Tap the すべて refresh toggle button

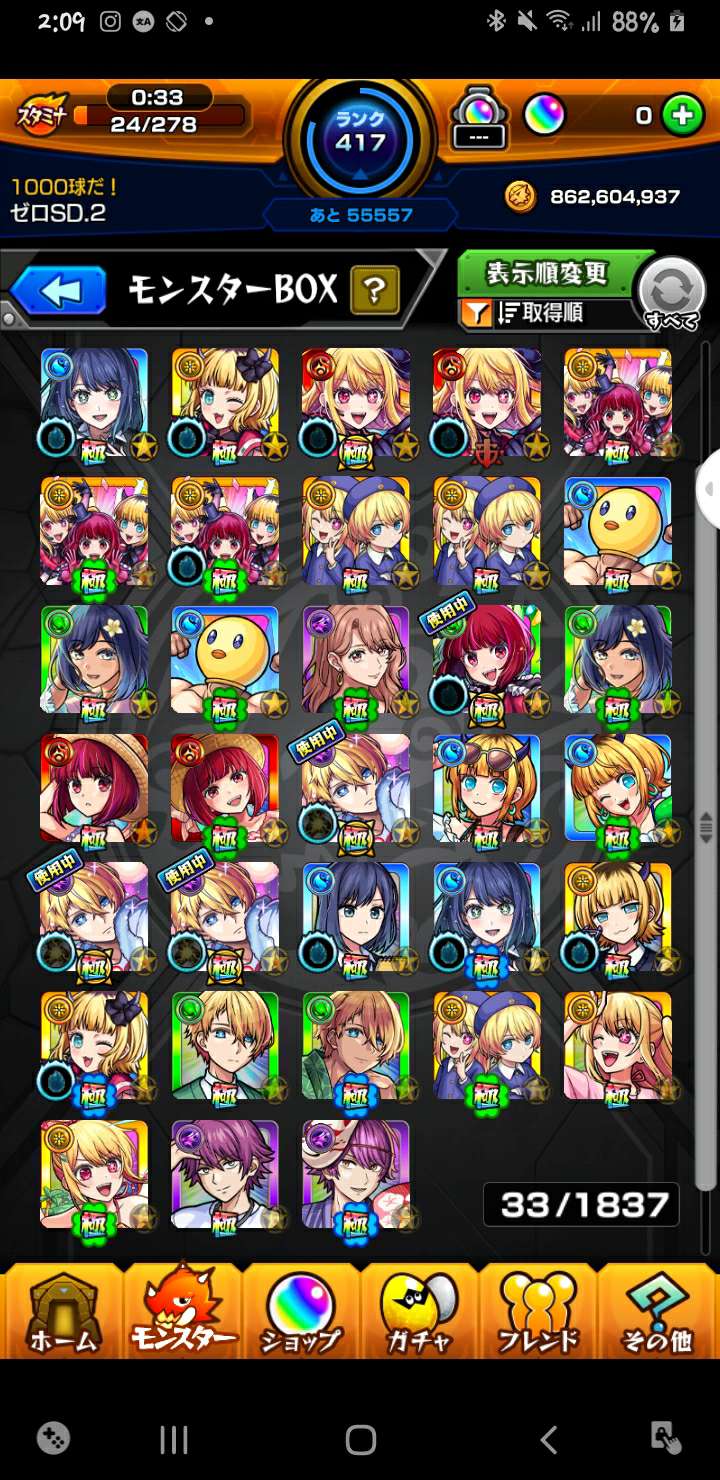point(671,292)
